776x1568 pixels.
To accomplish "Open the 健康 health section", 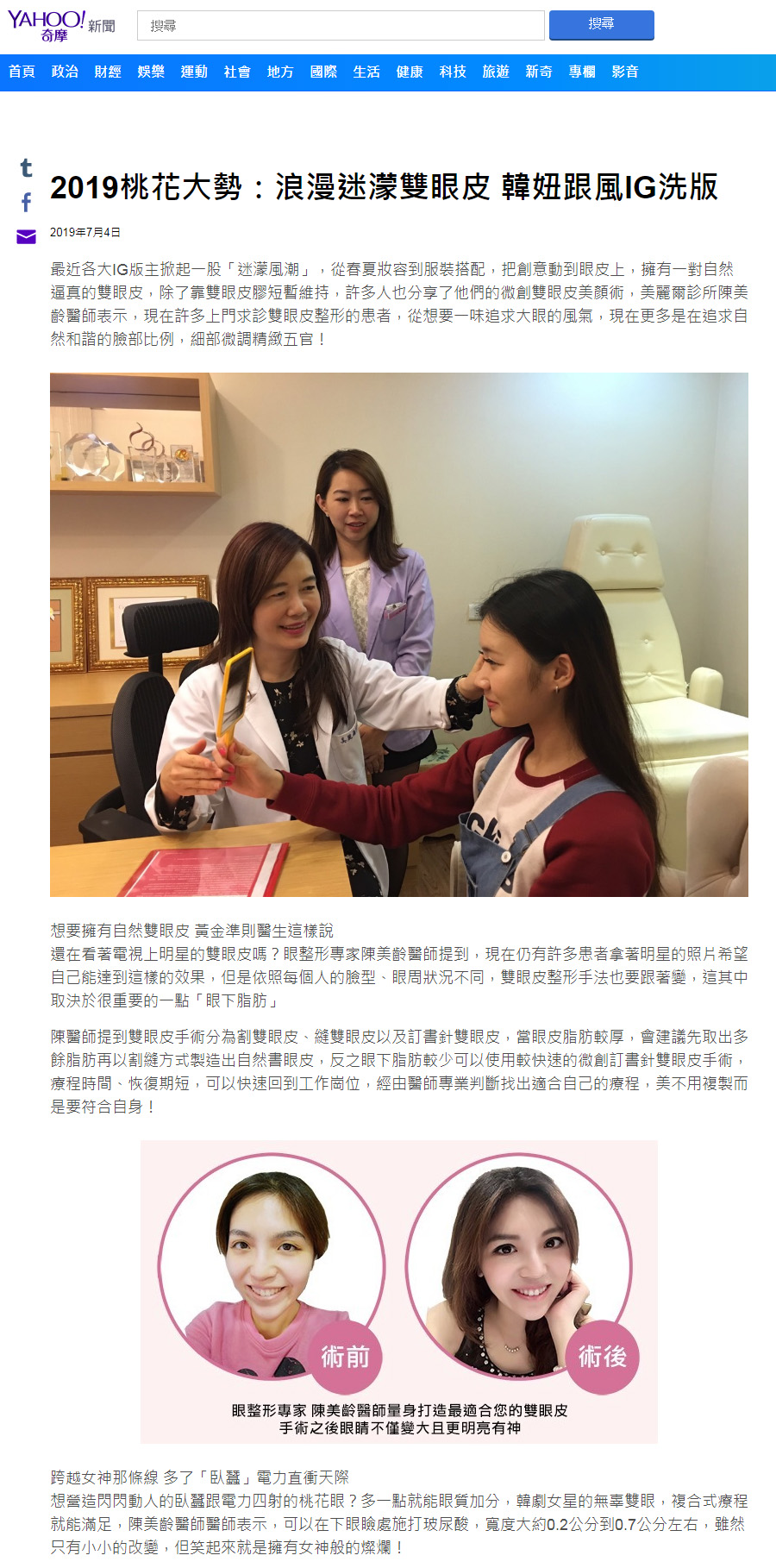I will pyautogui.click(x=410, y=72).
